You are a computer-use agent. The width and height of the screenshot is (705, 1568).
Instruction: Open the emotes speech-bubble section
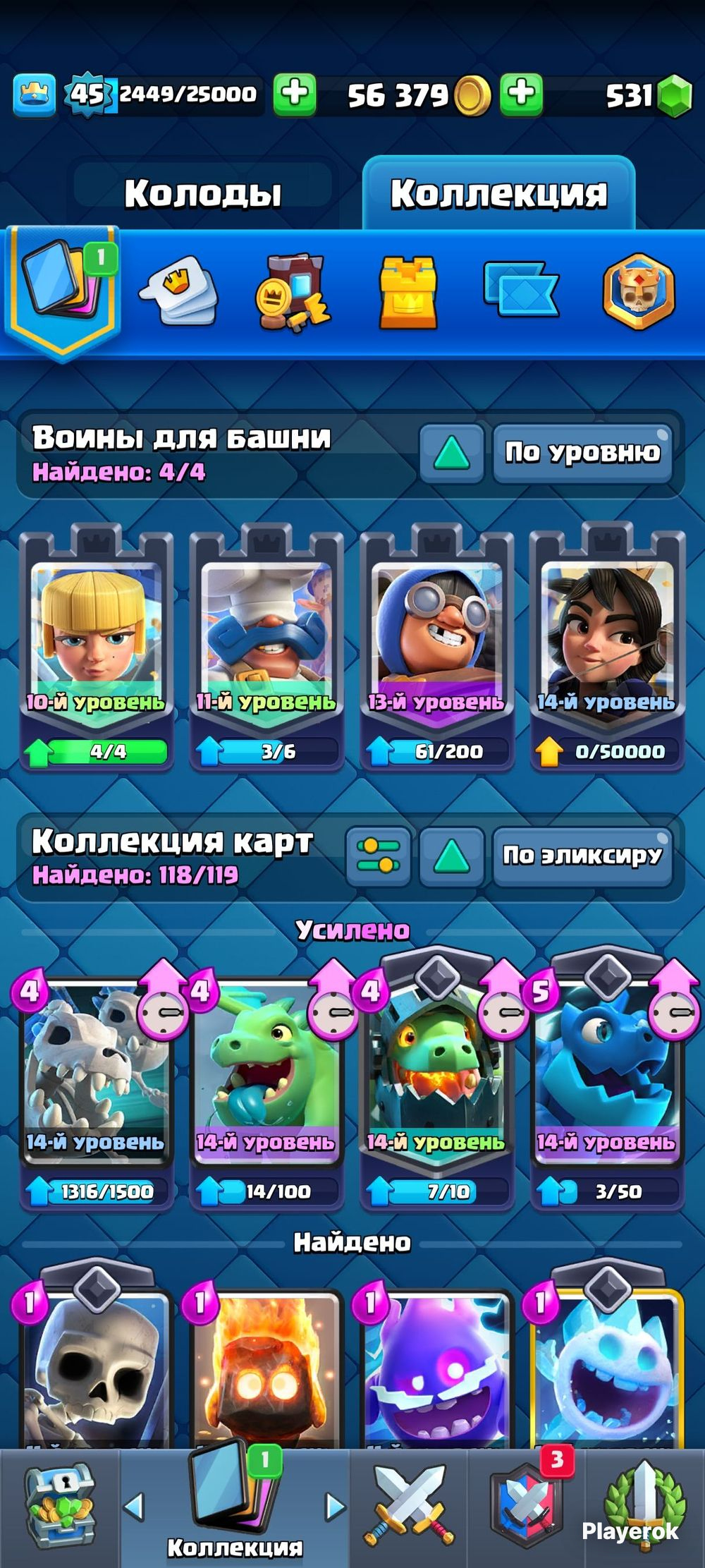(178, 291)
